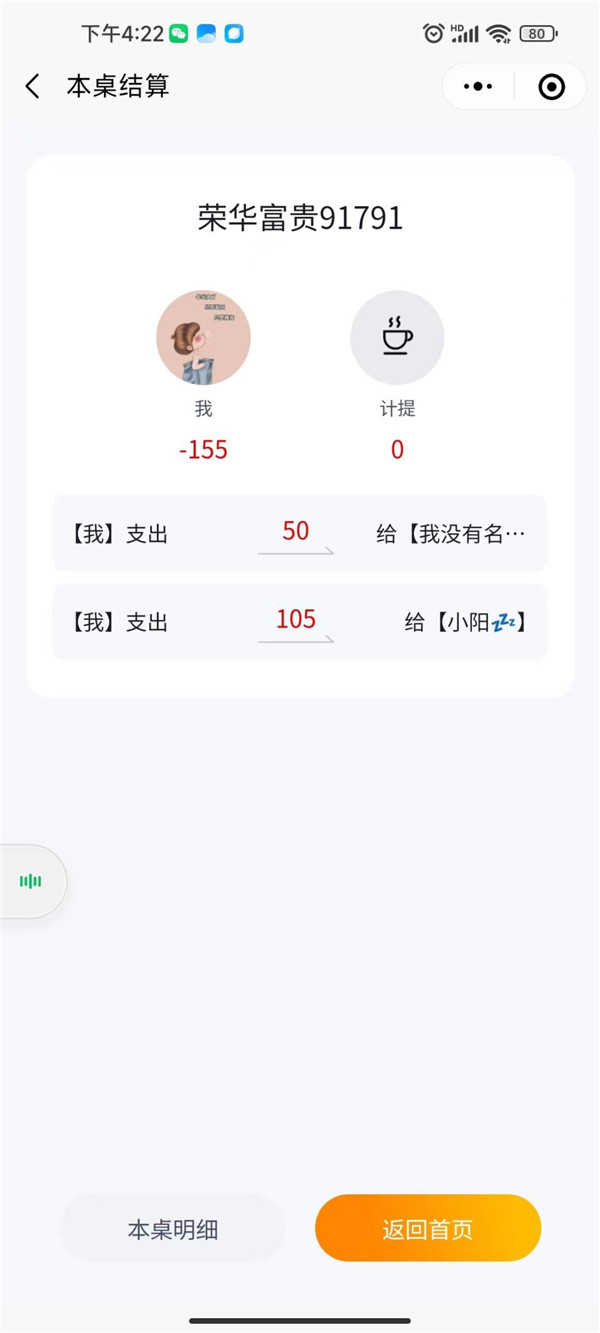
Task: Tap 返回首页 to return home
Action: coord(428,1229)
